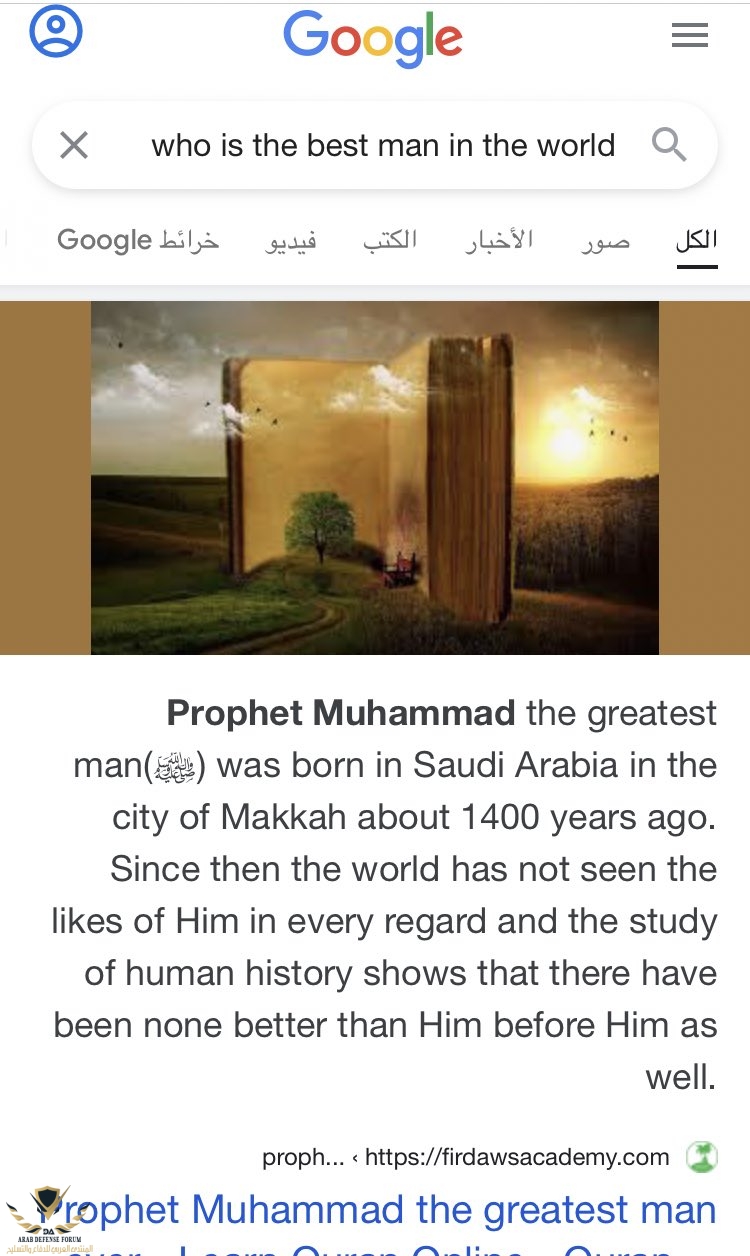Switch to the صور tab

pos(605,241)
